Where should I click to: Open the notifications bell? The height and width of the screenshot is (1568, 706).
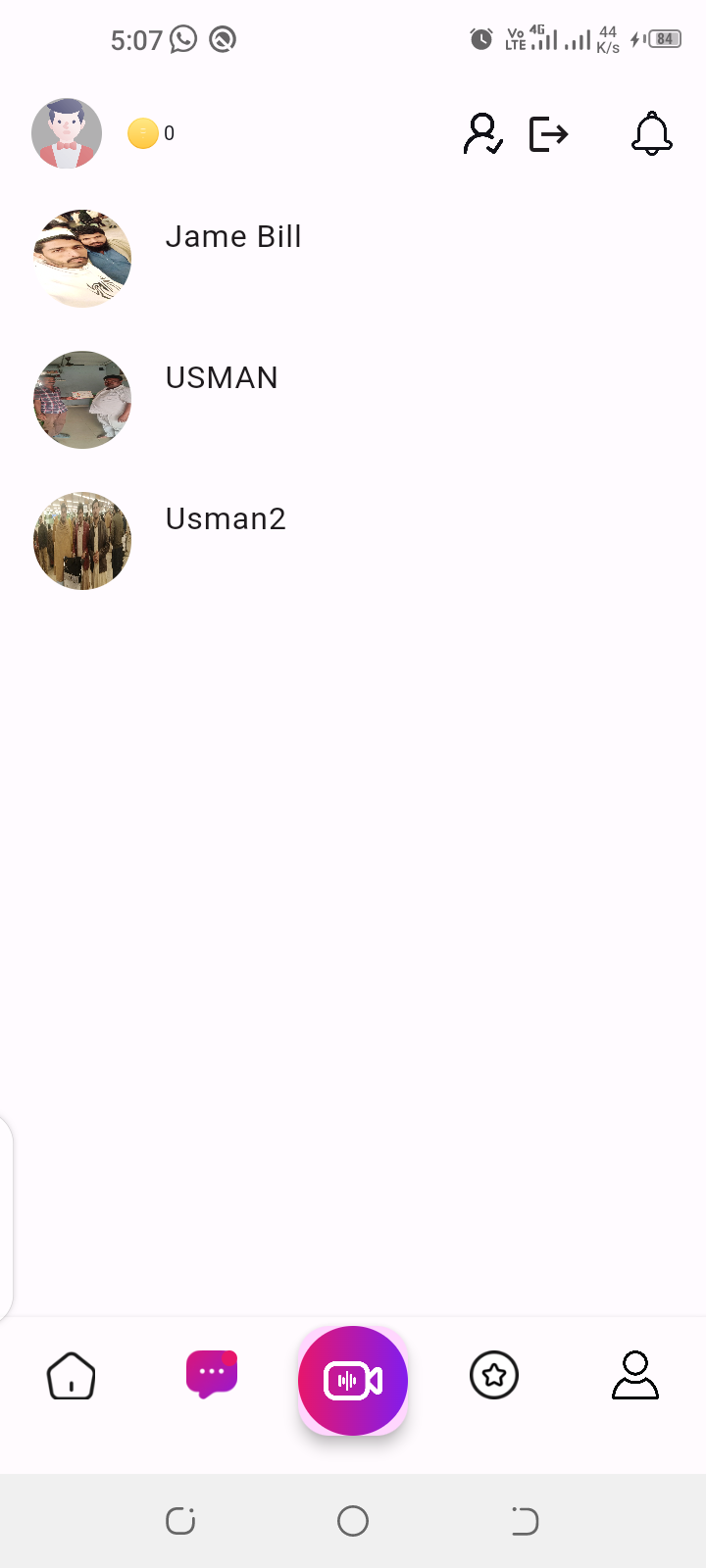pyautogui.click(x=652, y=133)
